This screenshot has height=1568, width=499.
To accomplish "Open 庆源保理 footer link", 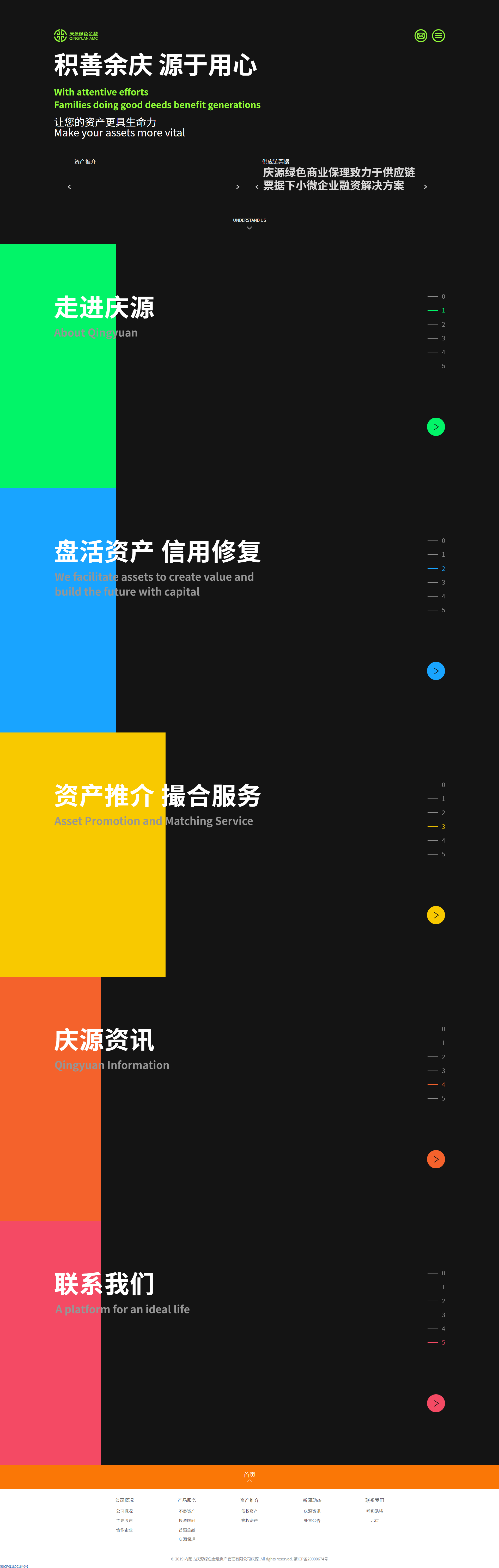I will tap(187, 1539).
